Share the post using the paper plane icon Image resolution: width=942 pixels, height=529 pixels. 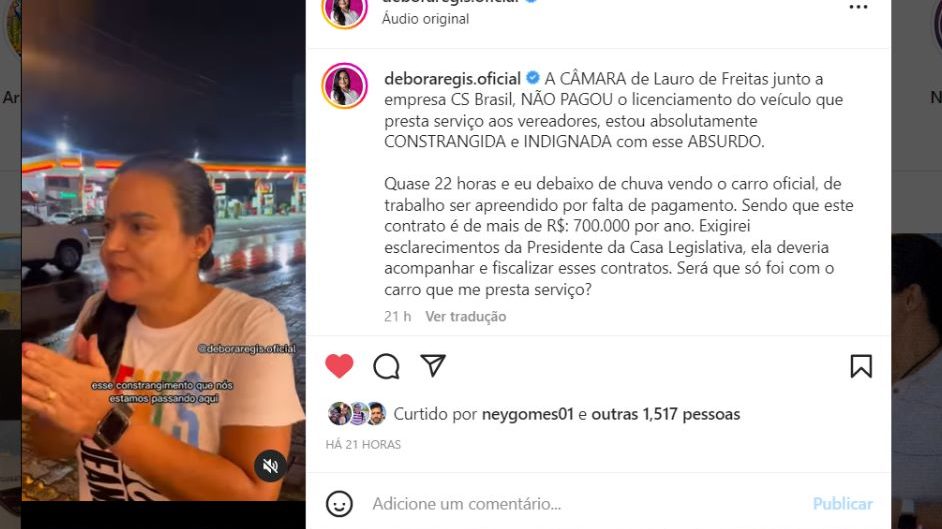coord(433,366)
